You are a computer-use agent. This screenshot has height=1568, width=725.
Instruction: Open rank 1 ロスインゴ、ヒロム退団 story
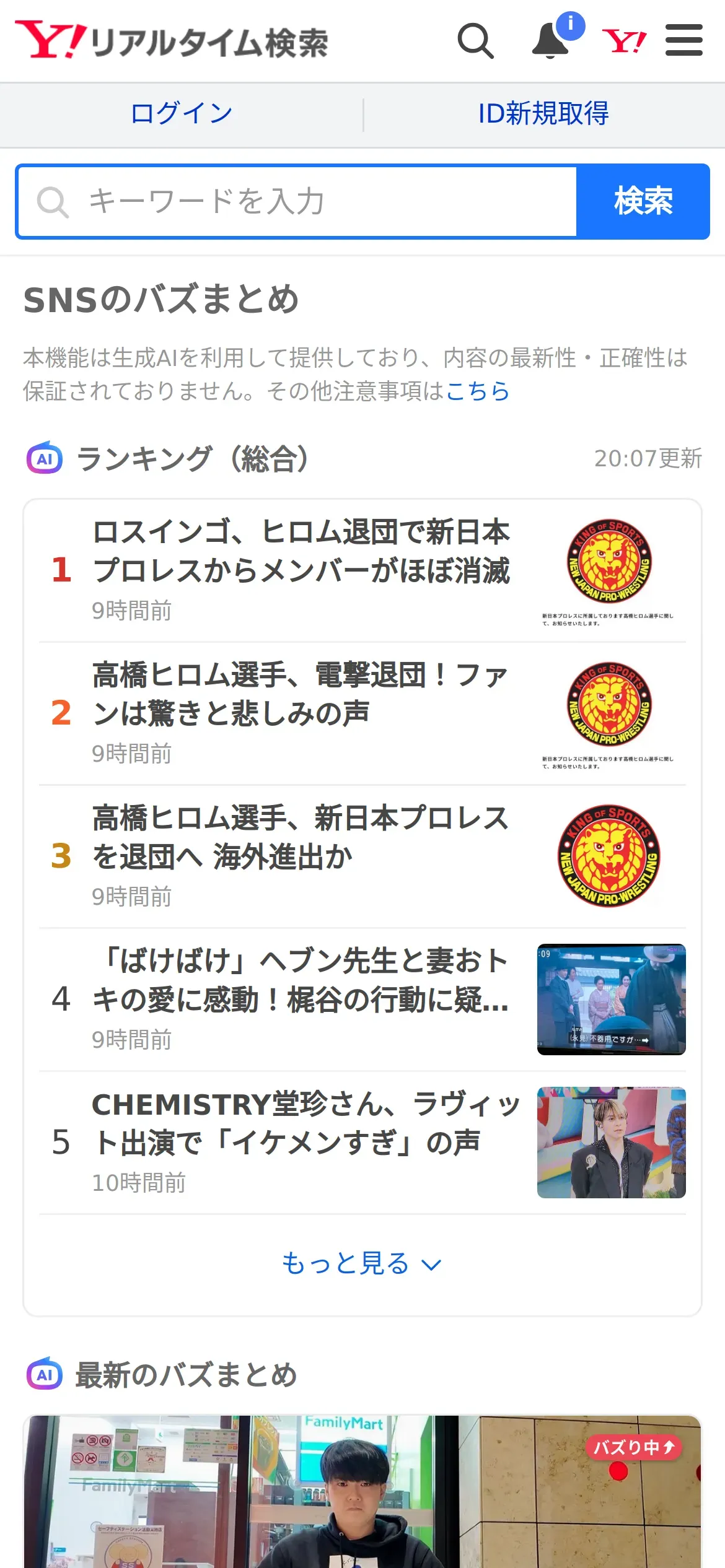[301, 570]
